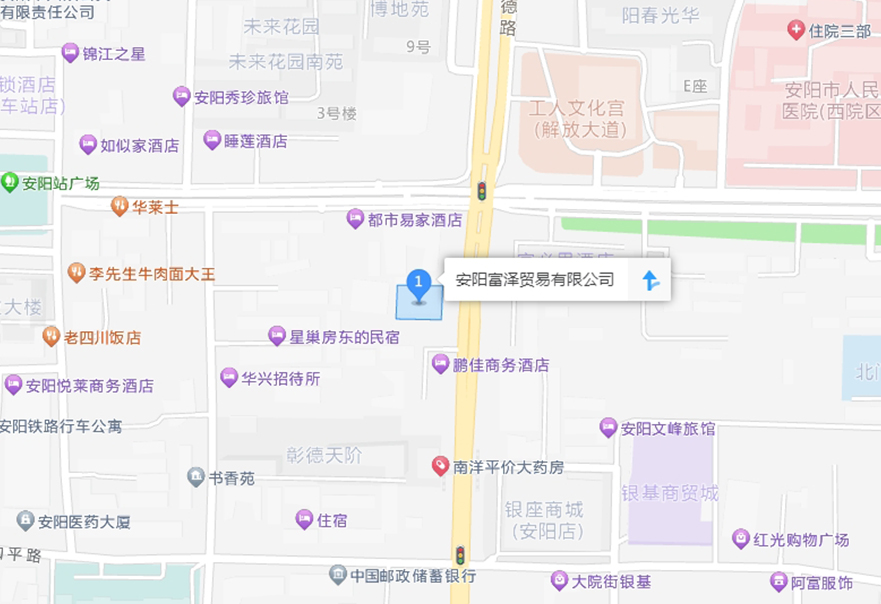
Task: Tap the 安阳站广场 station marker
Action: pyautogui.click(x=10, y=182)
